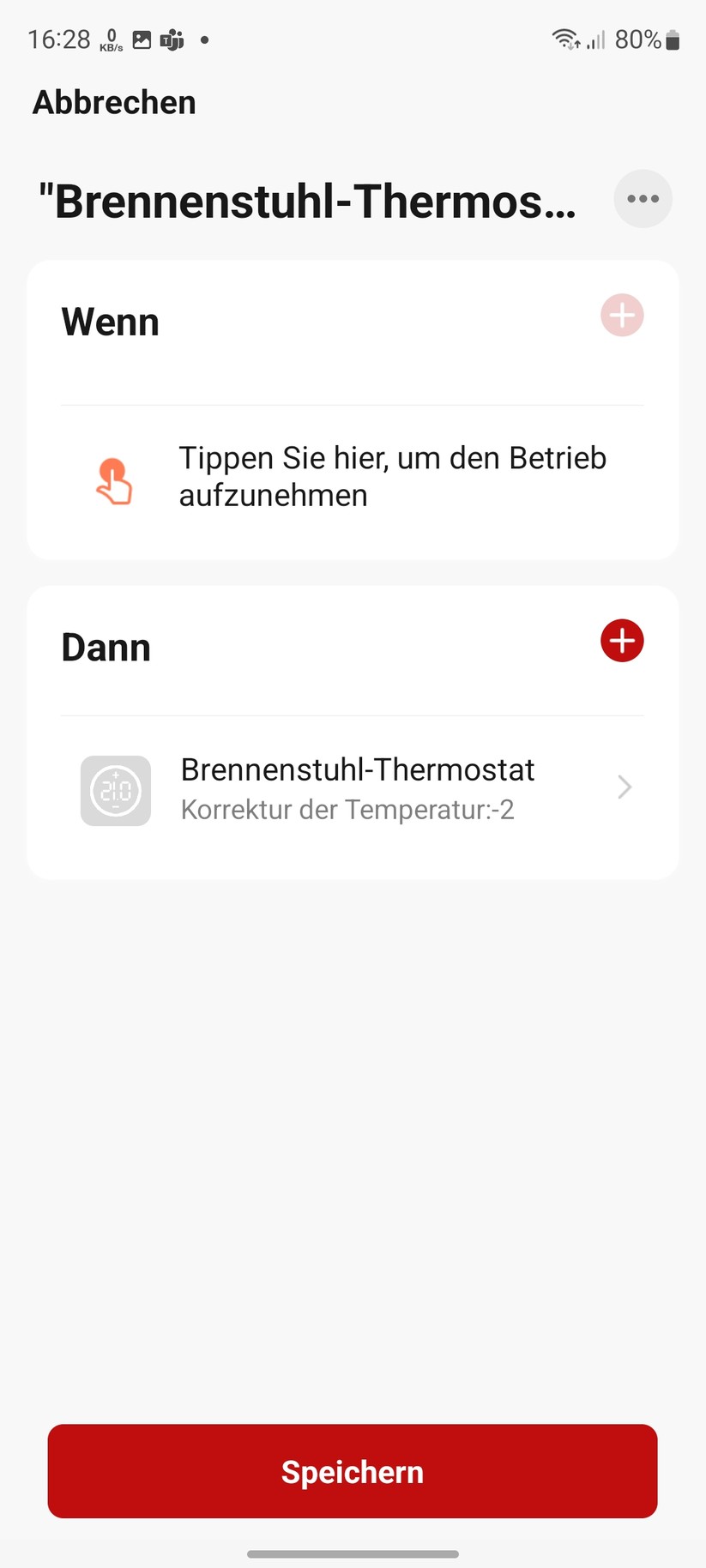Tap 'Tippen Sie hier, um den Betrieb aufzunehmen'
The image size is (706, 1568).
(x=392, y=476)
